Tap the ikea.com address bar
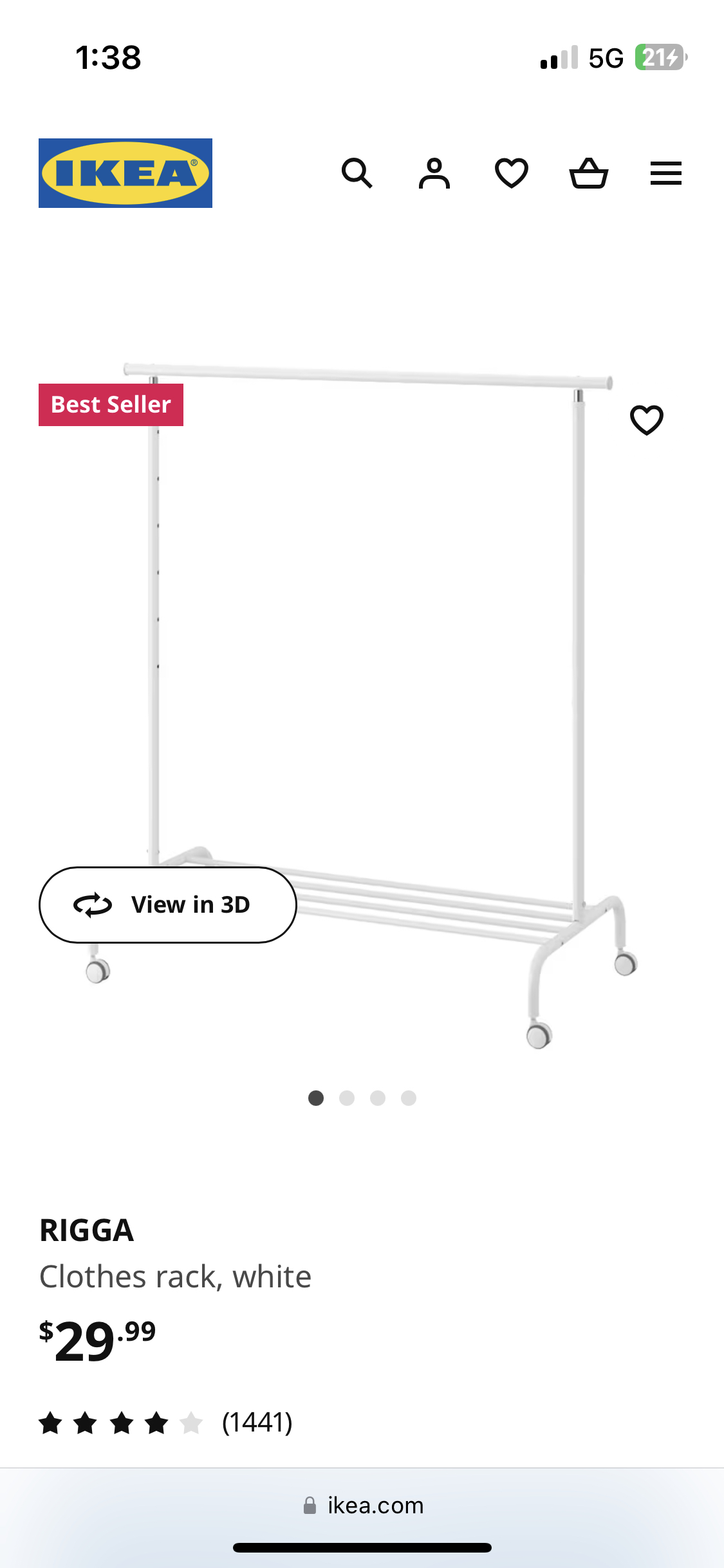724x1568 pixels. (362, 1506)
